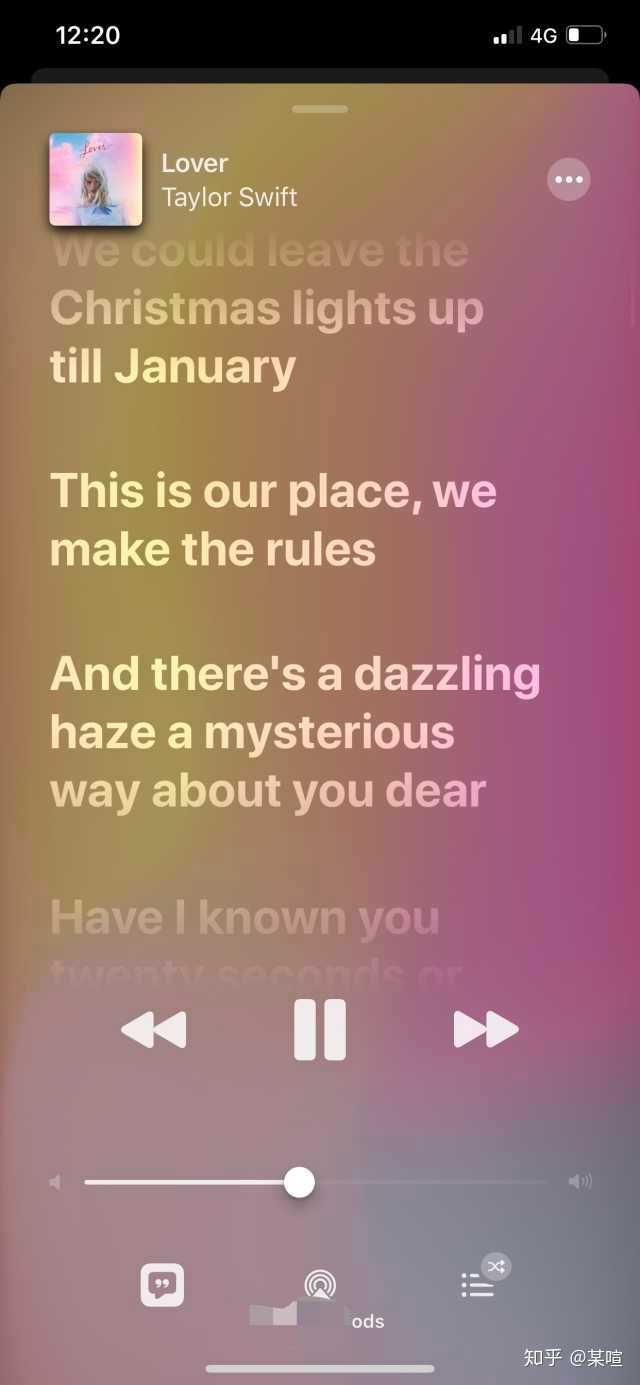Go back to the previous track
640x1385 pixels.
click(x=154, y=1029)
